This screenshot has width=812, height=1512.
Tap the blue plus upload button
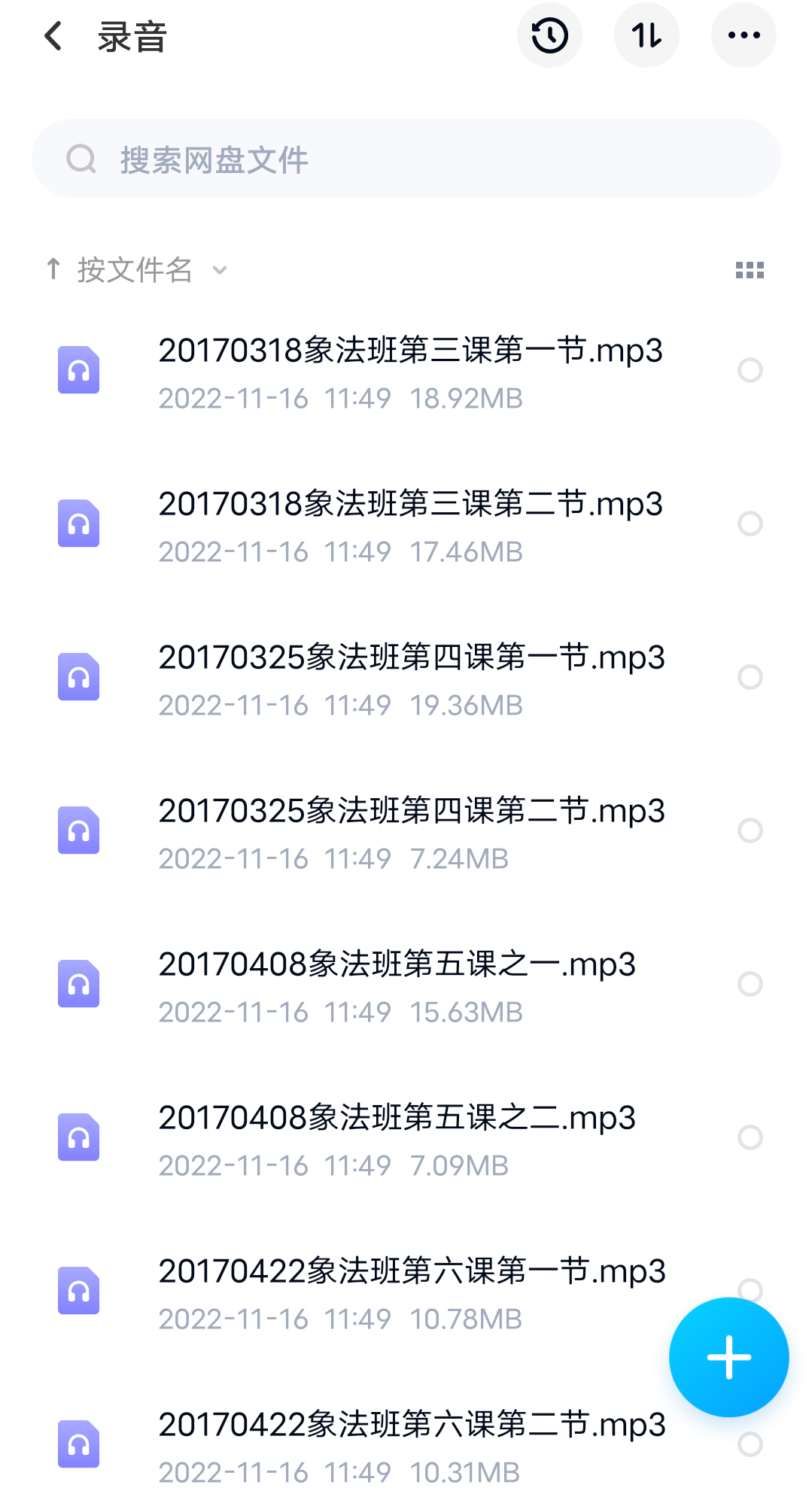(728, 1356)
